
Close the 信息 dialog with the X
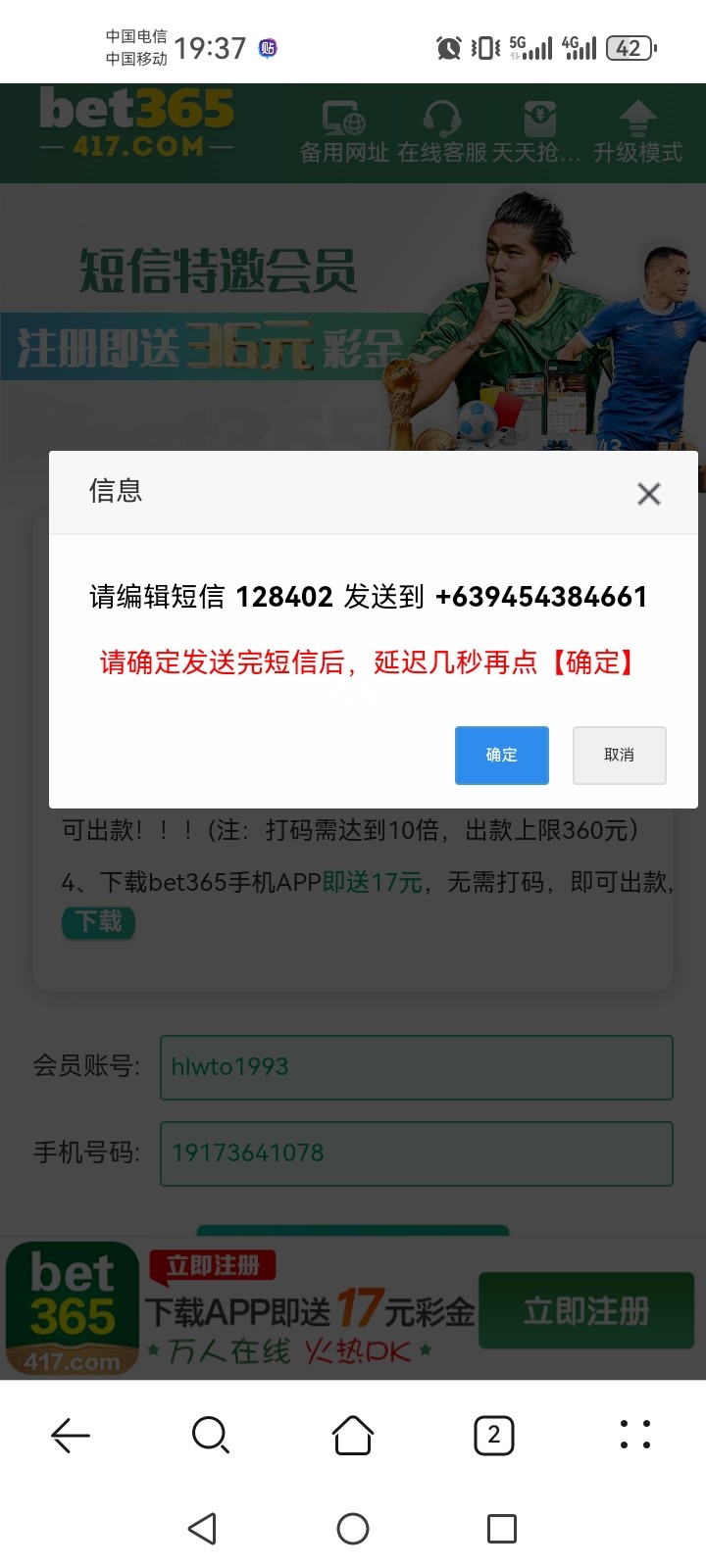[x=648, y=494]
